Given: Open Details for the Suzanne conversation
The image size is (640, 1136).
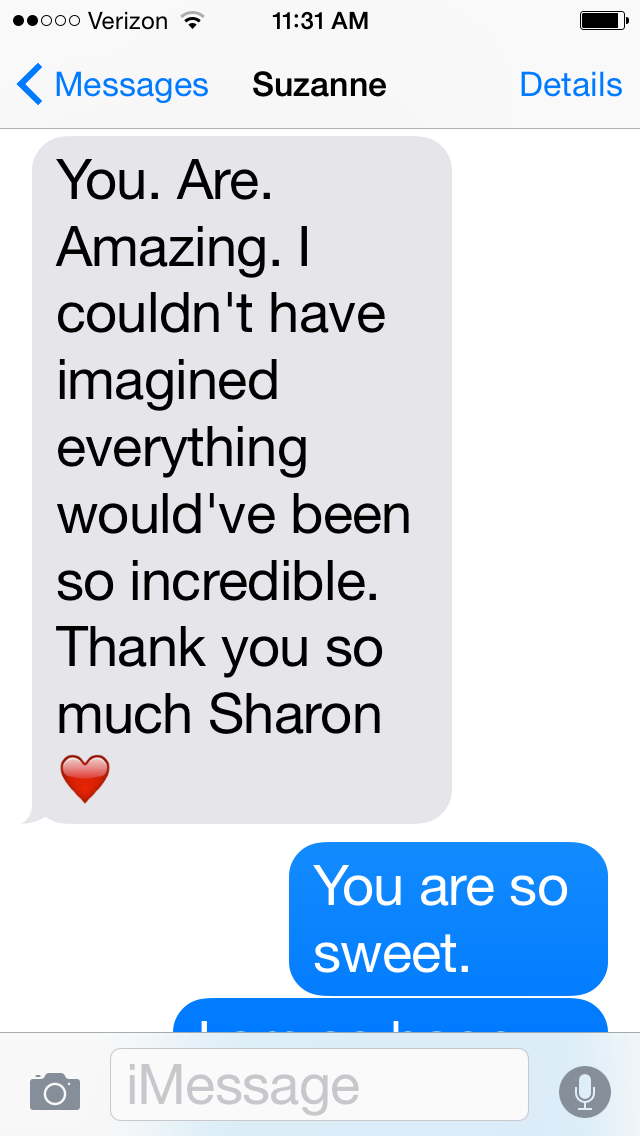Looking at the screenshot, I should (570, 85).
